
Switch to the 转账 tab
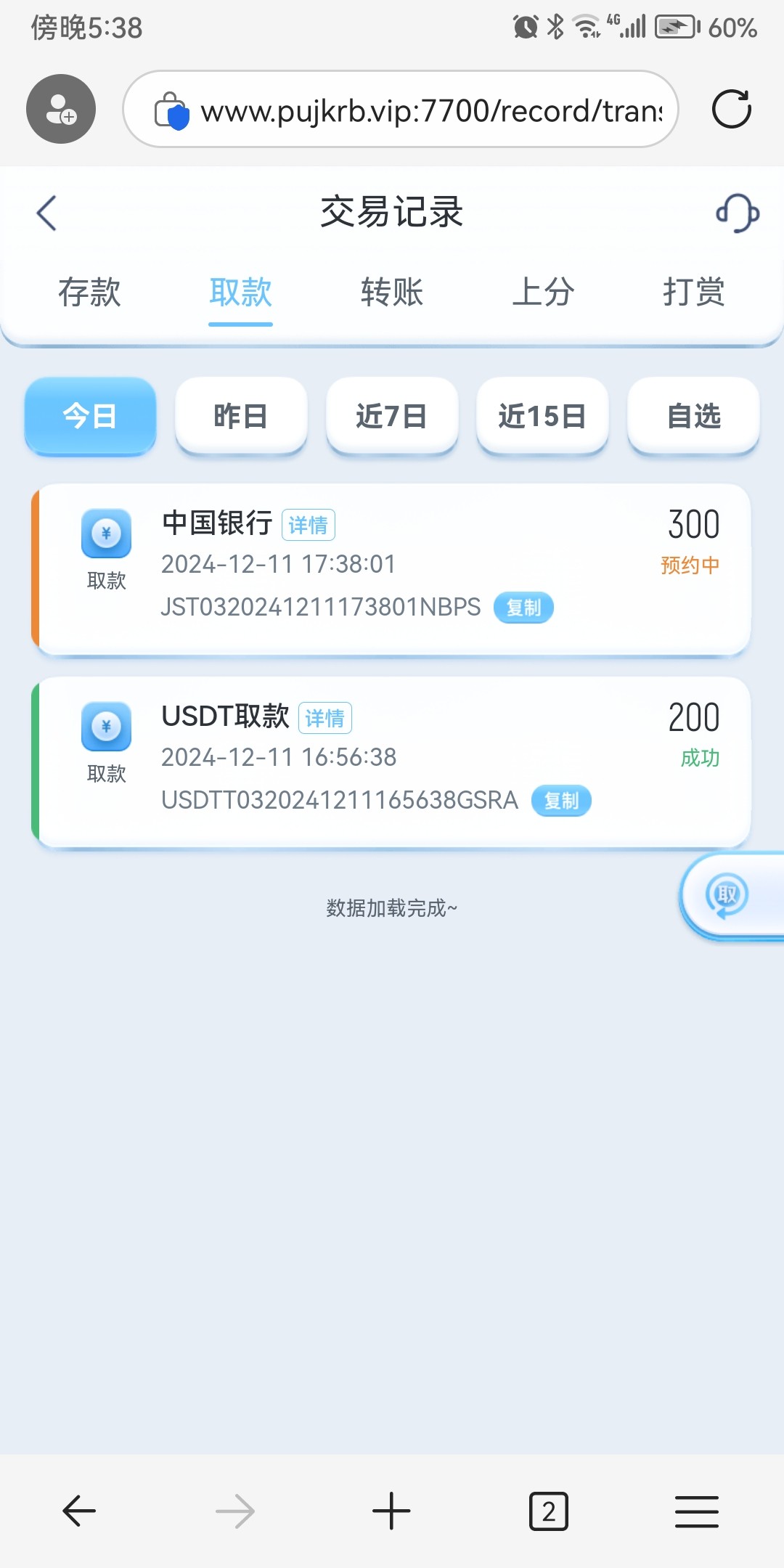click(392, 293)
